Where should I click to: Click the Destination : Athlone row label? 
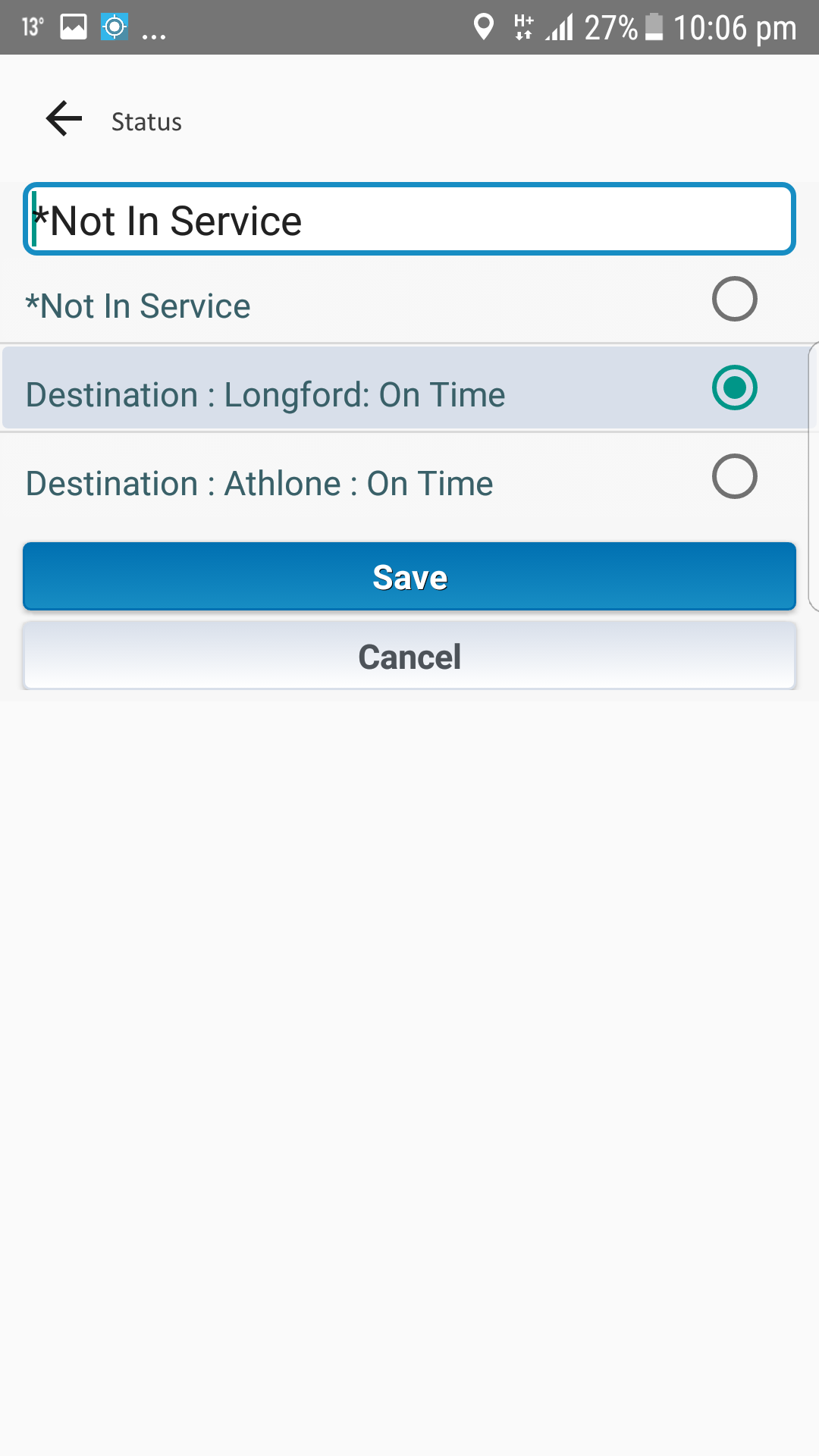[259, 482]
